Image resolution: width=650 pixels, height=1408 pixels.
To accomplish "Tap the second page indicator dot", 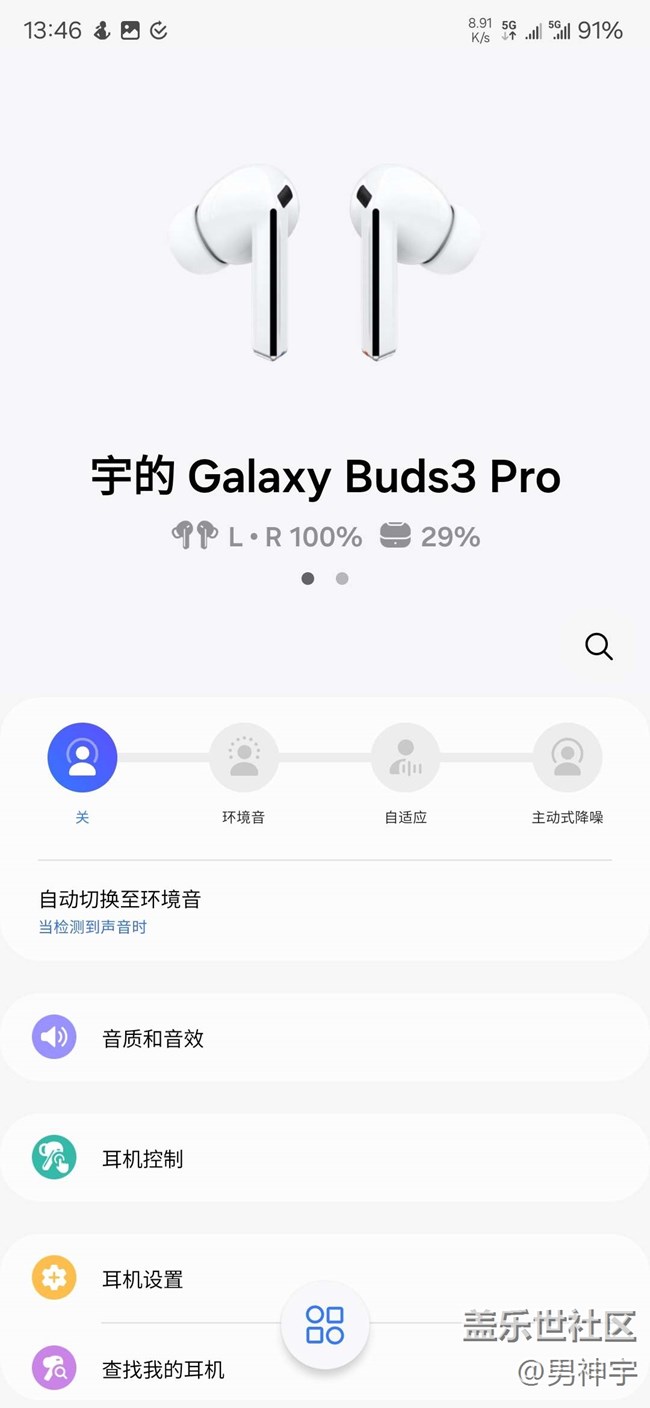I will click(342, 578).
